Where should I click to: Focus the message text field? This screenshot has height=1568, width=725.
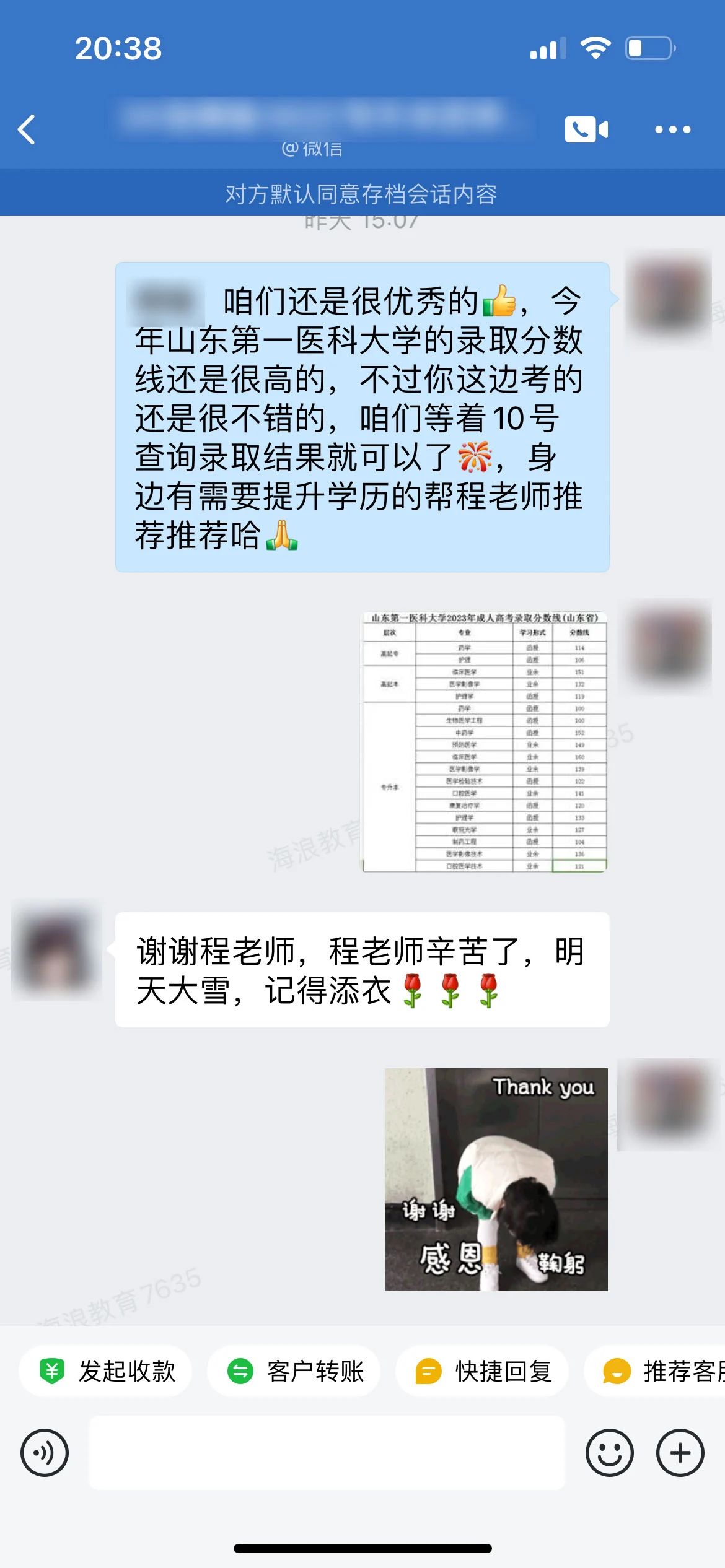coord(327,1453)
